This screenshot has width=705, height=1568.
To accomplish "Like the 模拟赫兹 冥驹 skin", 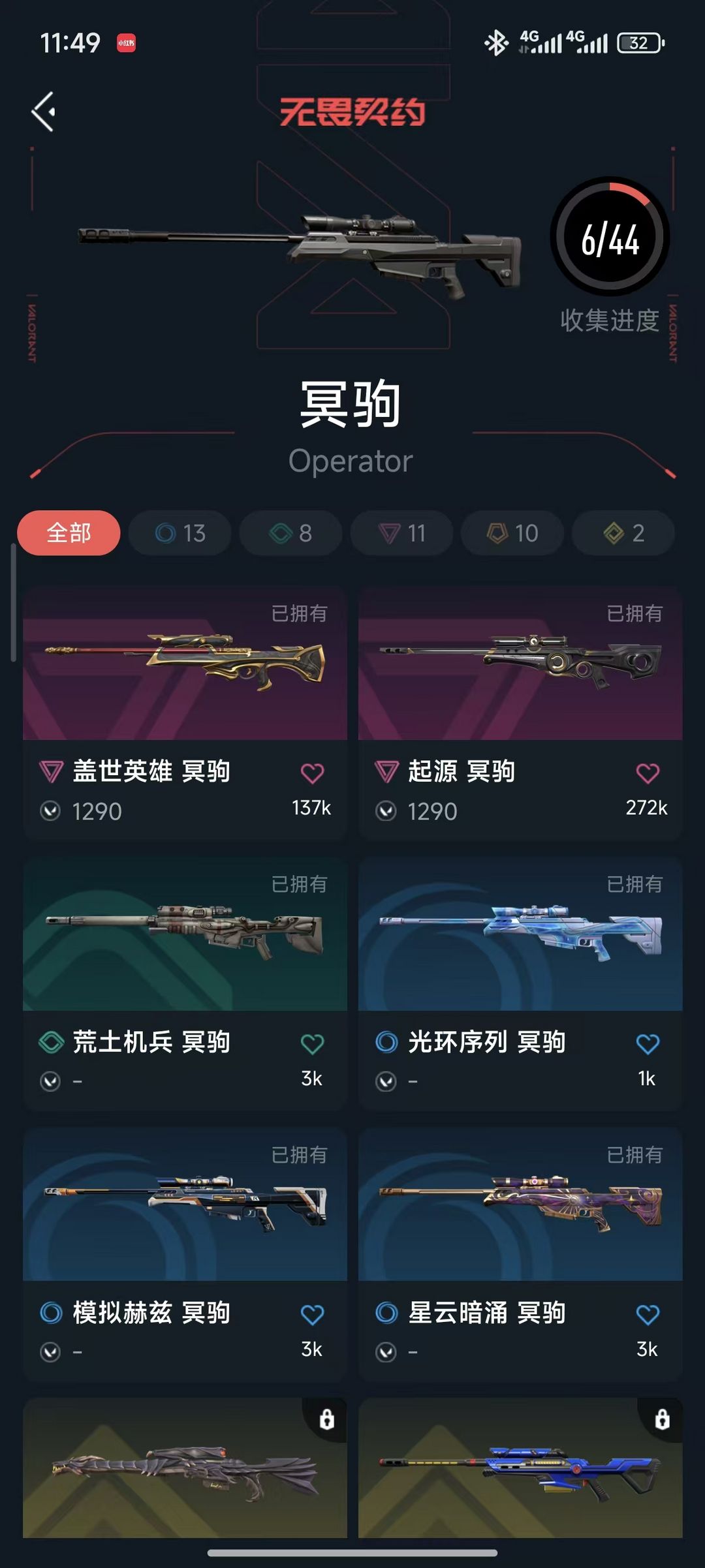I will 312,1315.
